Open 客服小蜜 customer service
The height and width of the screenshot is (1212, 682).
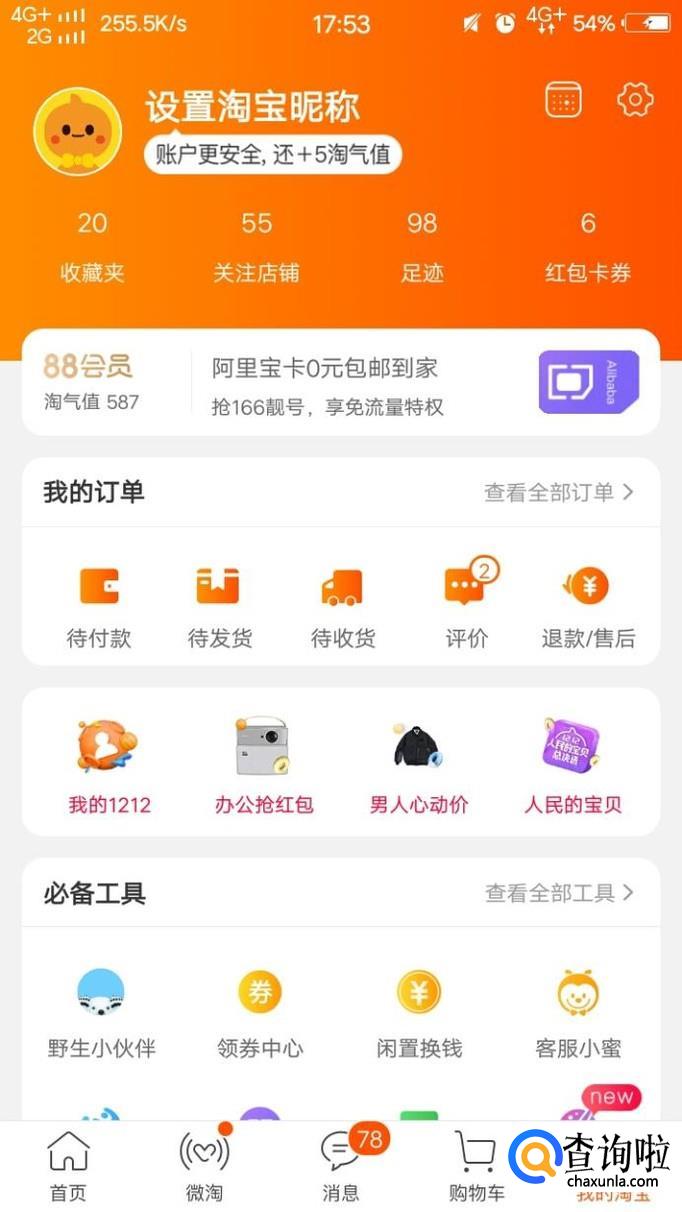[x=578, y=1014]
